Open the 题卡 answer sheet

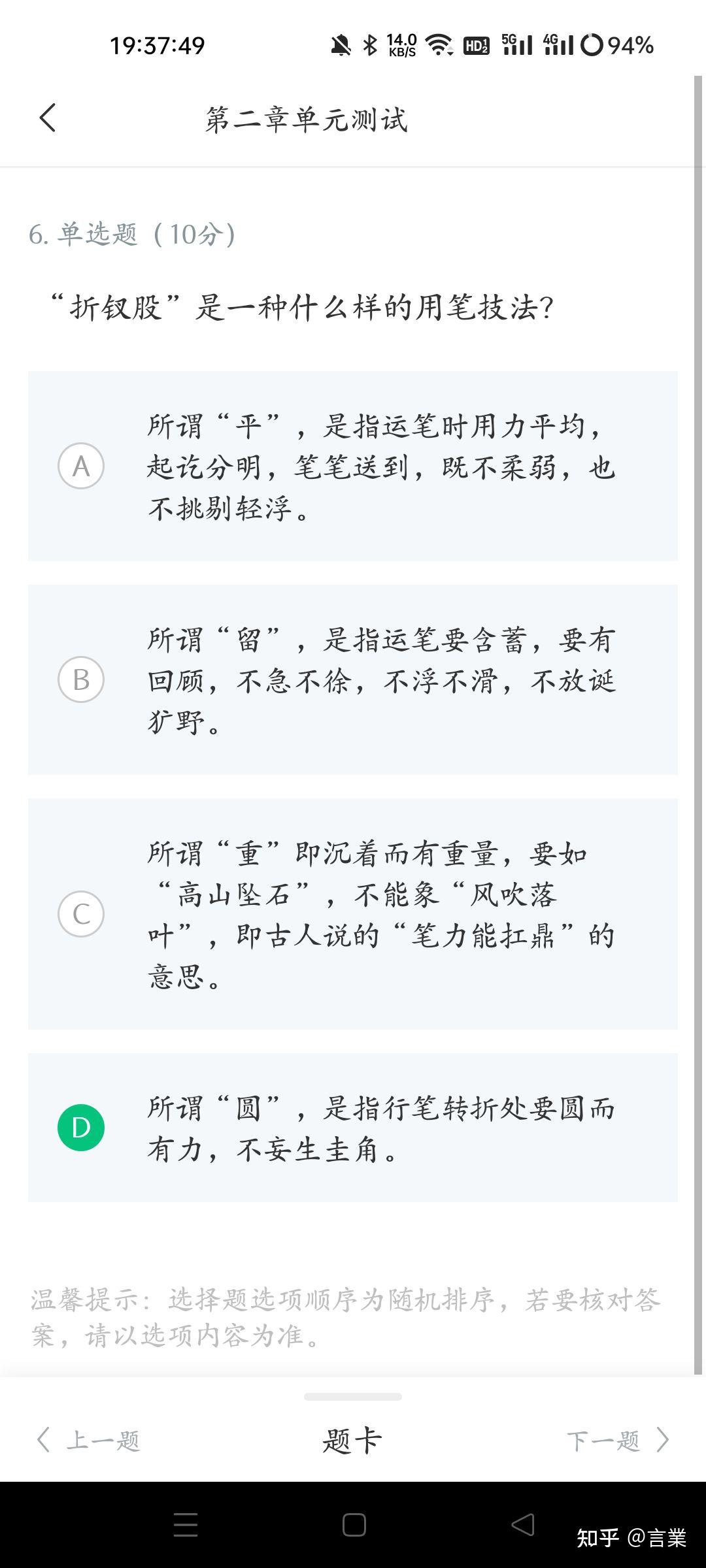tap(352, 1440)
